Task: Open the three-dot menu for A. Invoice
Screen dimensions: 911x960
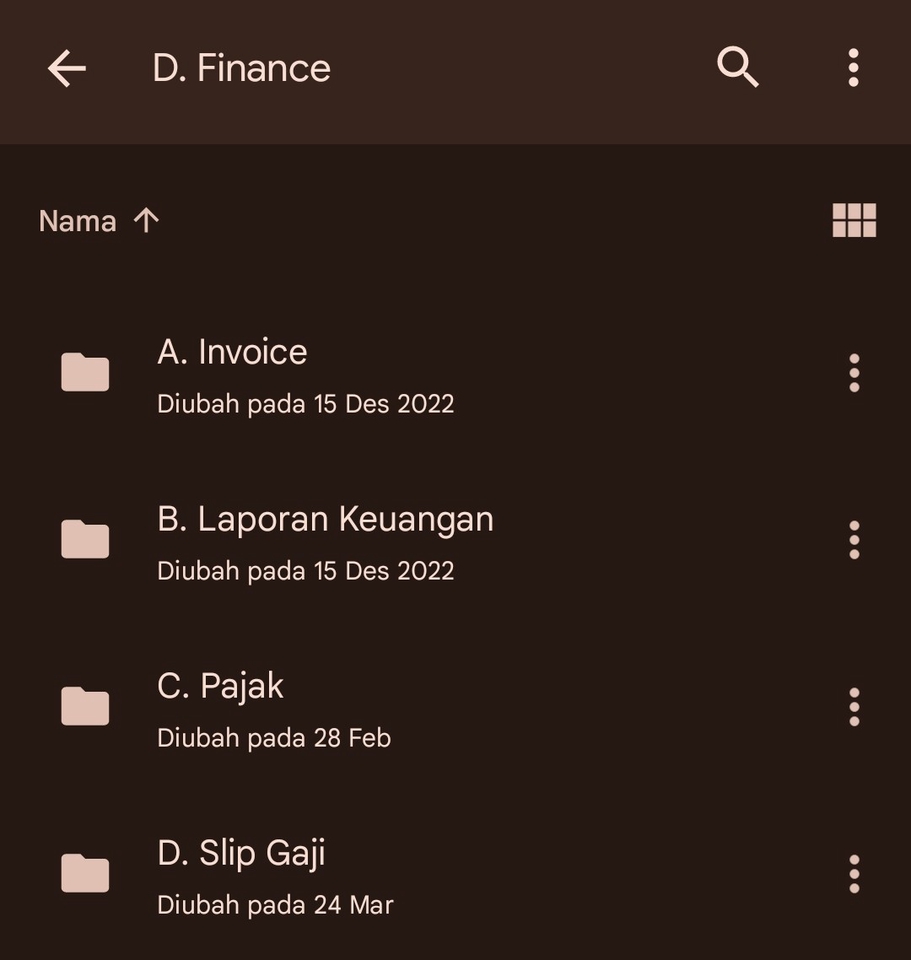Action: [x=854, y=371]
